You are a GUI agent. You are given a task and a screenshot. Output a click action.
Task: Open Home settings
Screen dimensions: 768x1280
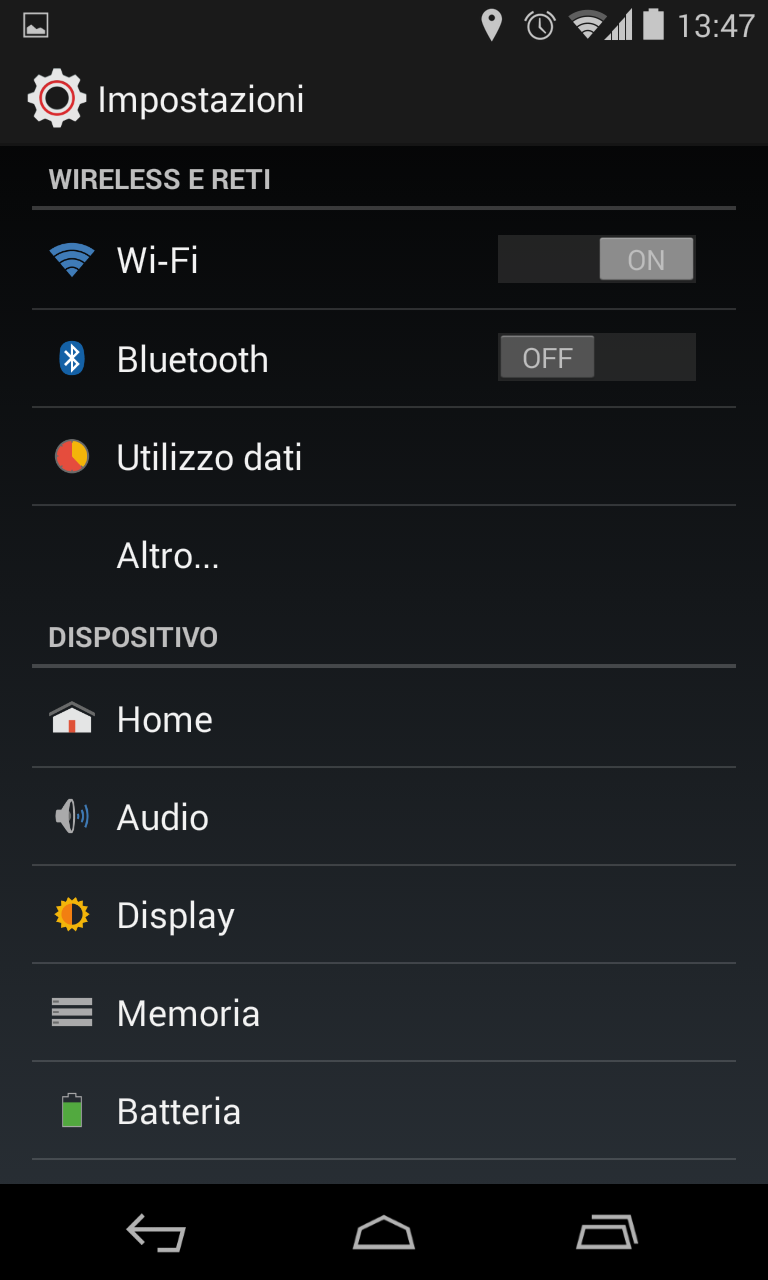(384, 719)
